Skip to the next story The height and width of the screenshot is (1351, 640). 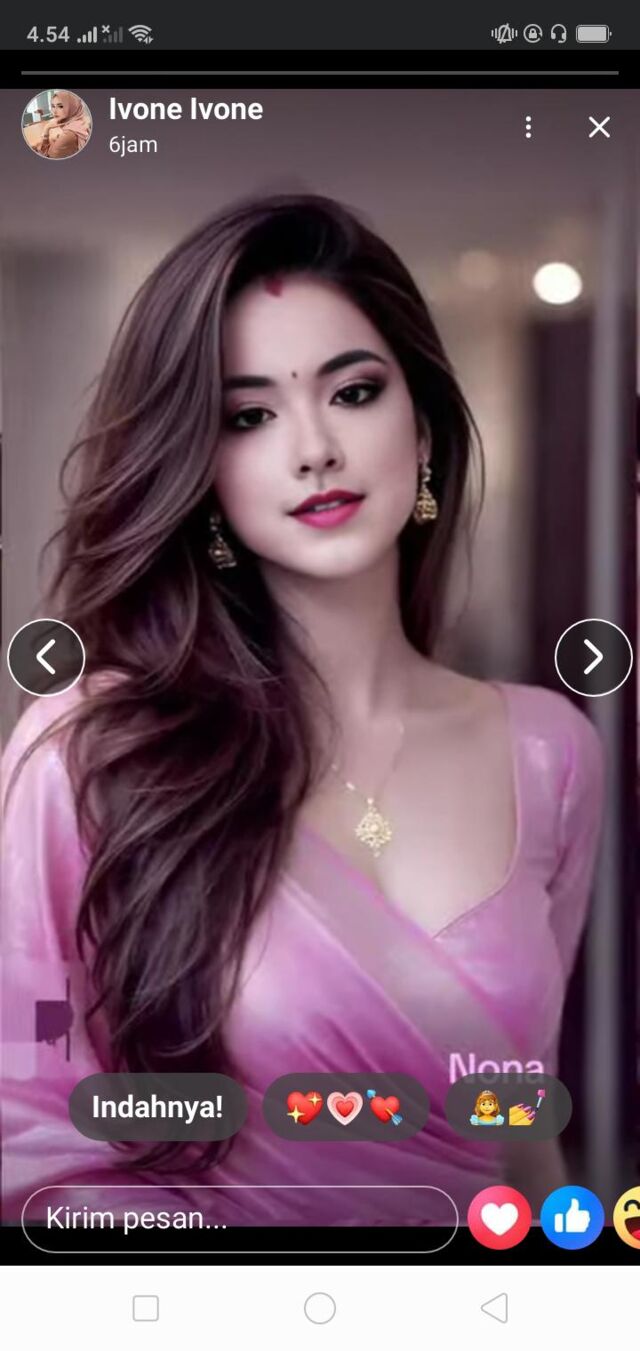pos(593,657)
